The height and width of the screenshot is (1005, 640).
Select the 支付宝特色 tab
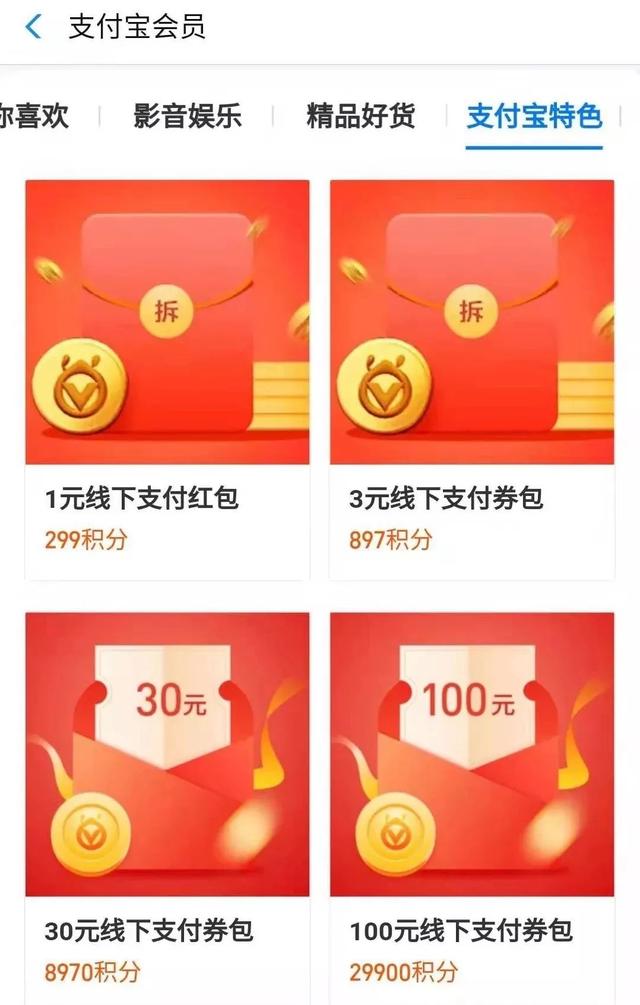tap(534, 116)
